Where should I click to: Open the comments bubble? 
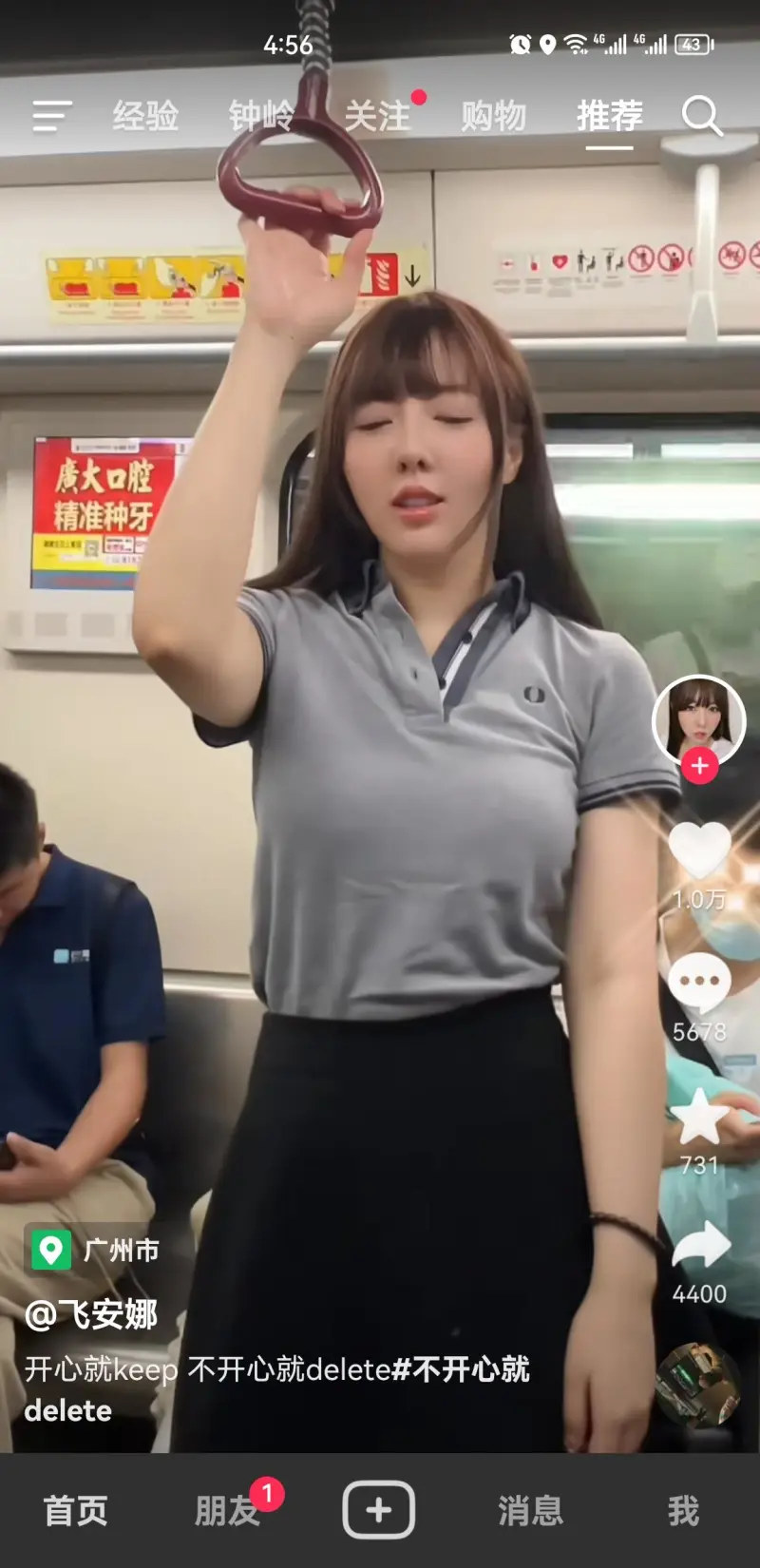(699, 984)
